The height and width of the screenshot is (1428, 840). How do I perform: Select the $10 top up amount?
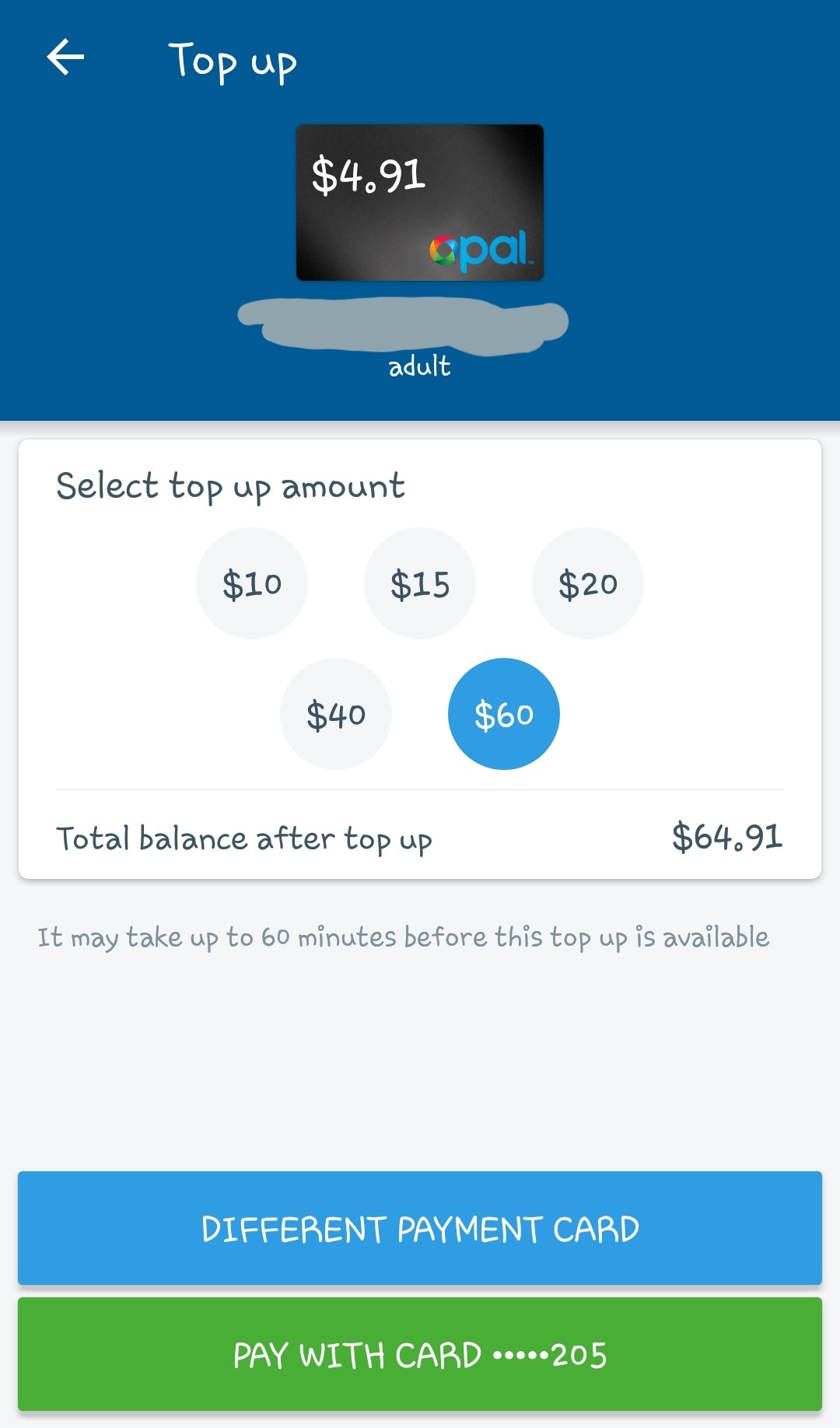(x=252, y=583)
